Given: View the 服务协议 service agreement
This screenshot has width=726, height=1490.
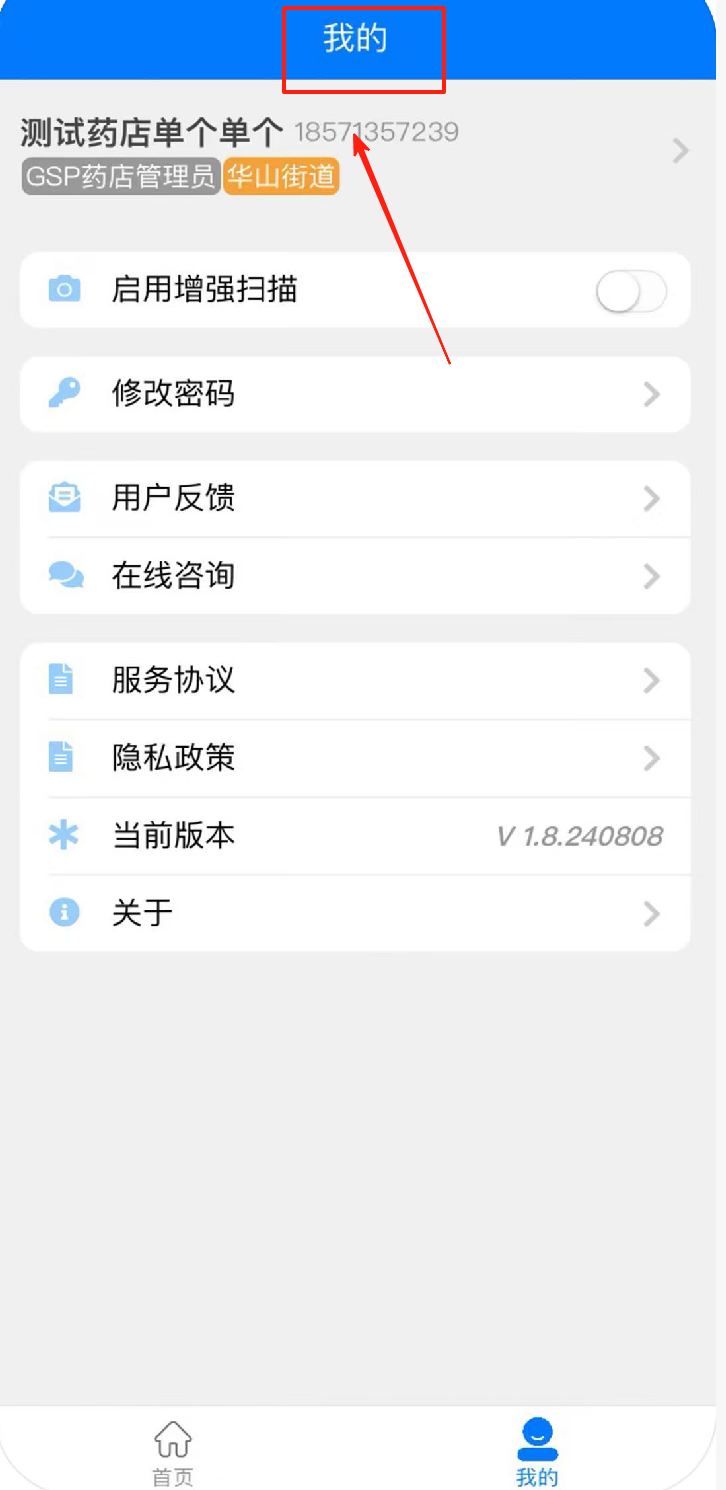Looking at the screenshot, I should pos(355,681).
